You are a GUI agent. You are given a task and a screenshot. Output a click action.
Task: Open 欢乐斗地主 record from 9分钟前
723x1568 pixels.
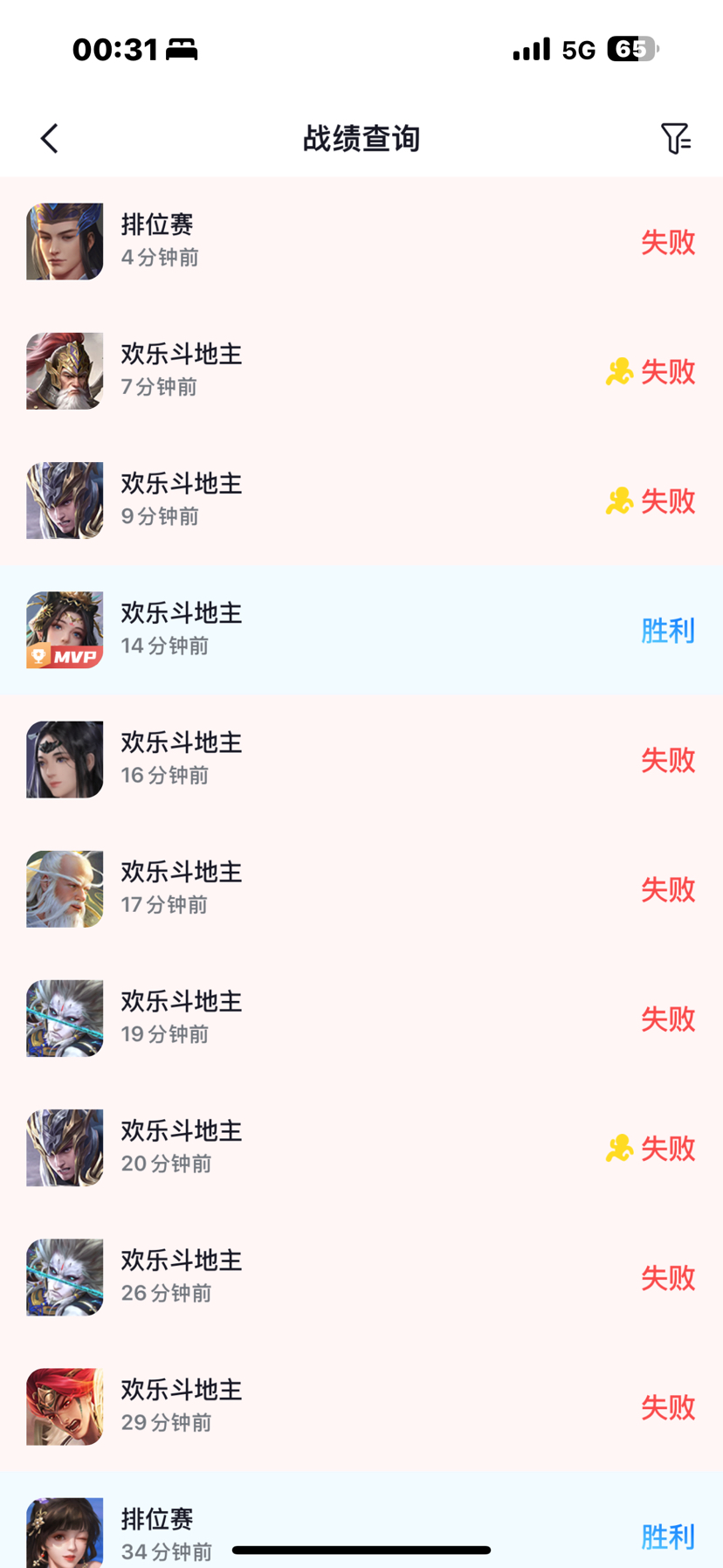[x=361, y=501]
